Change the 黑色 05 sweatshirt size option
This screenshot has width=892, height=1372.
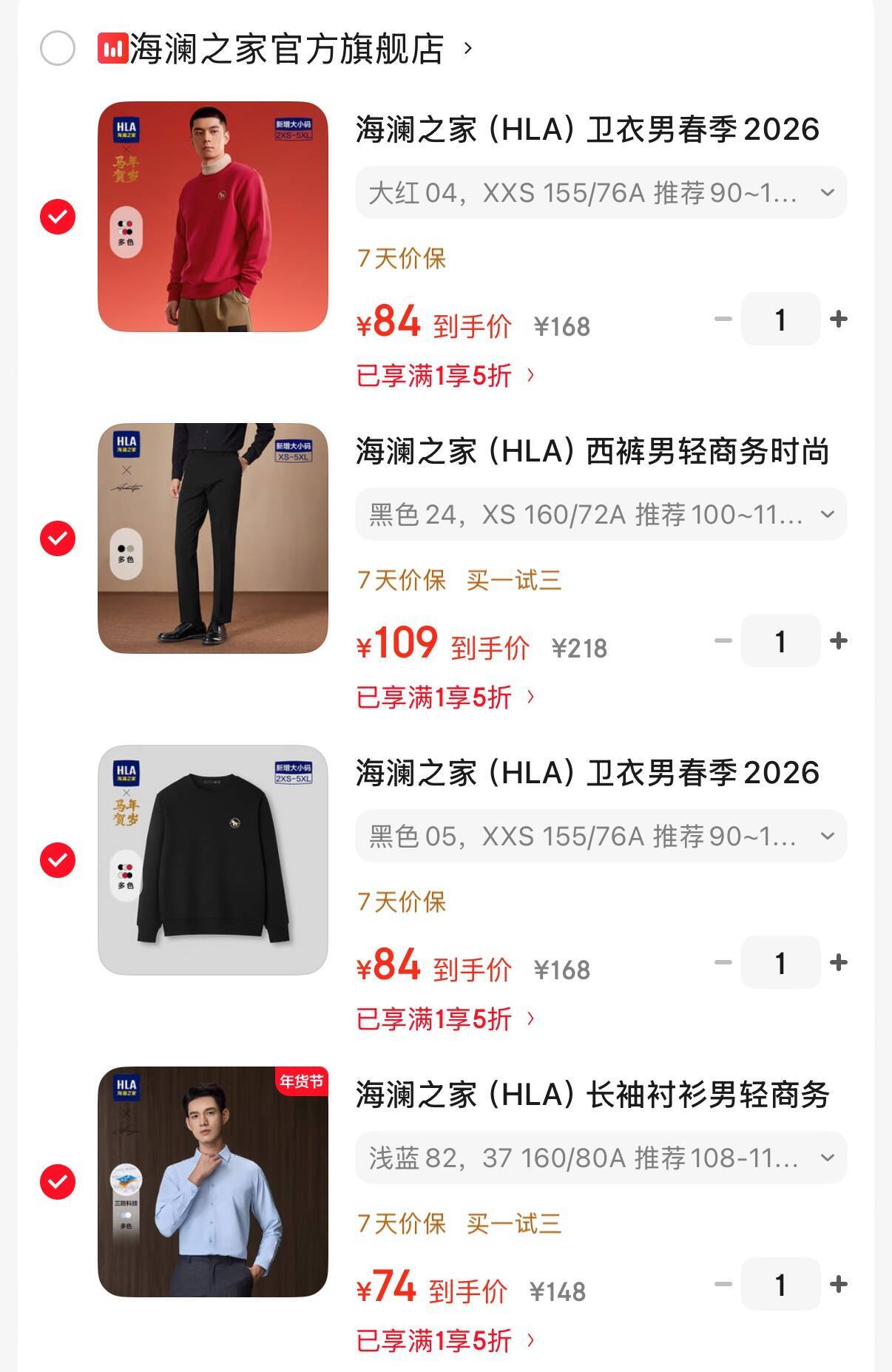tap(601, 837)
